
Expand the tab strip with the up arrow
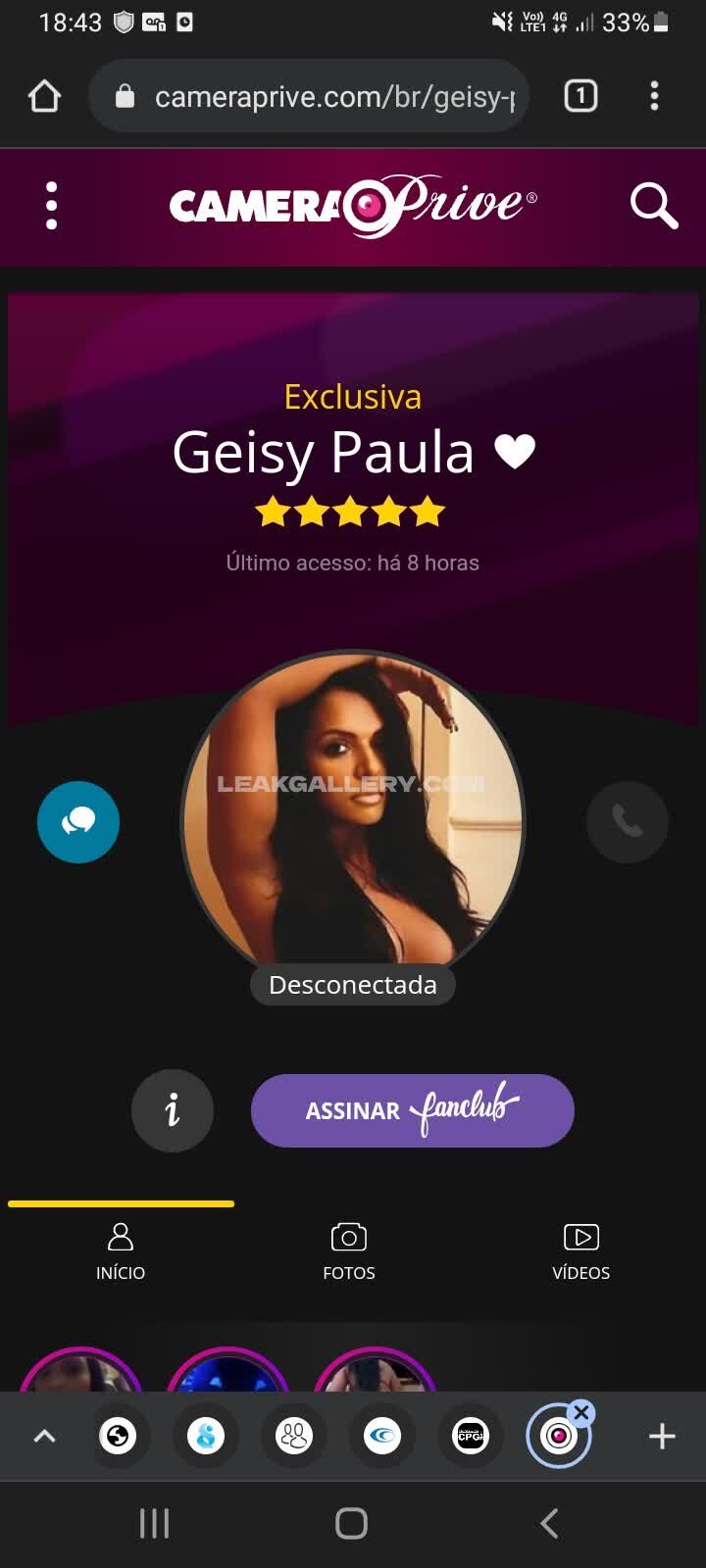(45, 1437)
